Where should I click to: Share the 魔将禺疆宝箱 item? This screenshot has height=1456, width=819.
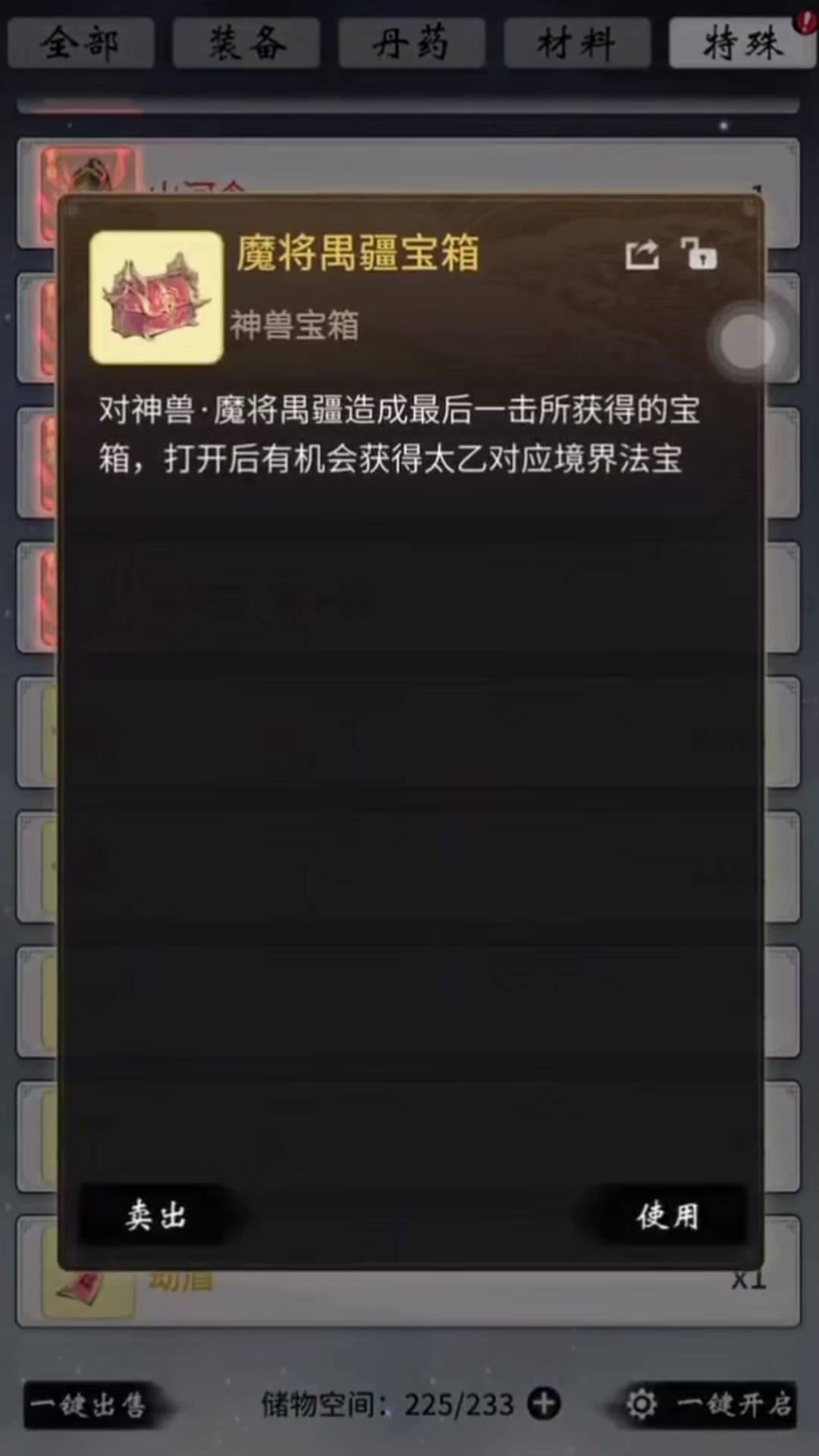[x=642, y=255]
